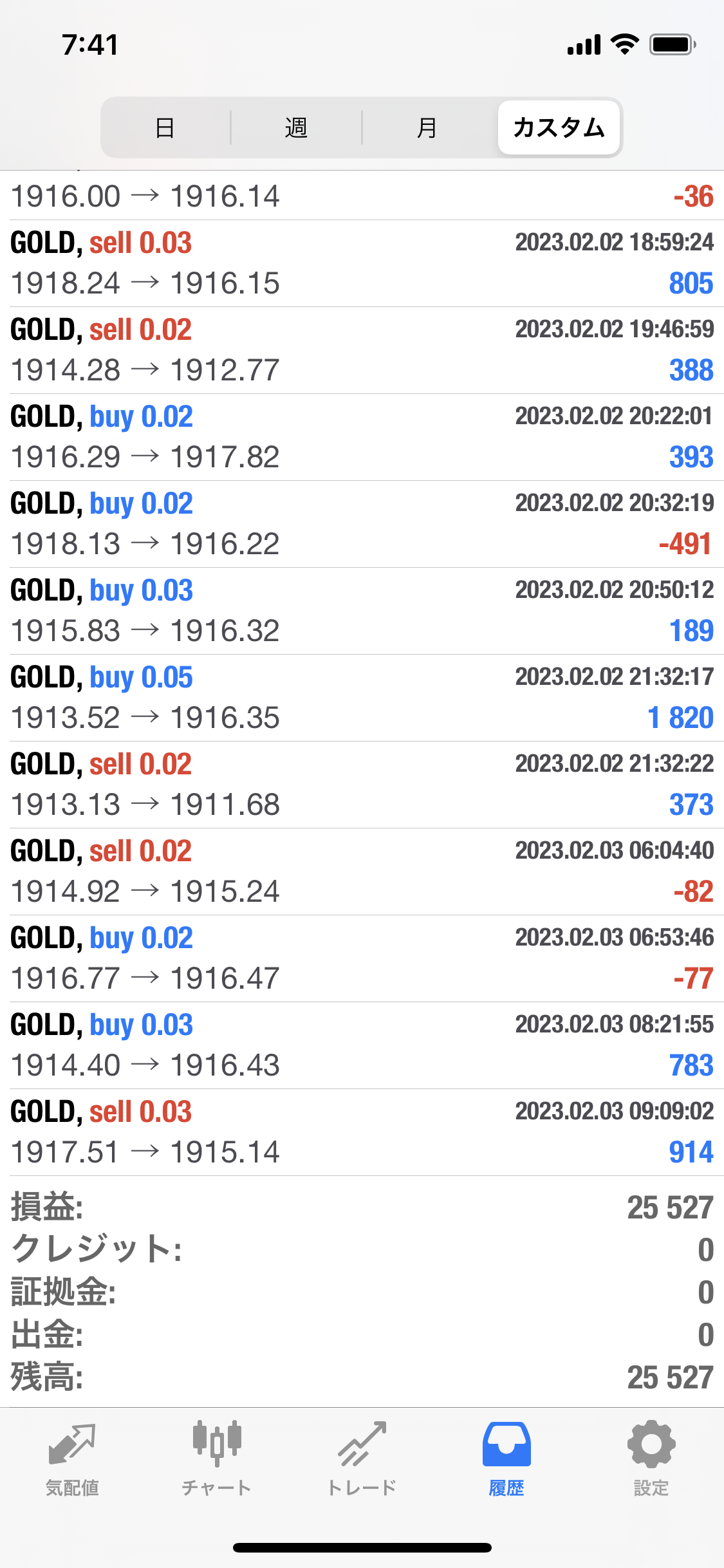
Task: Expand the GOLD sell trade at 21:32:22
Action: click(x=362, y=785)
